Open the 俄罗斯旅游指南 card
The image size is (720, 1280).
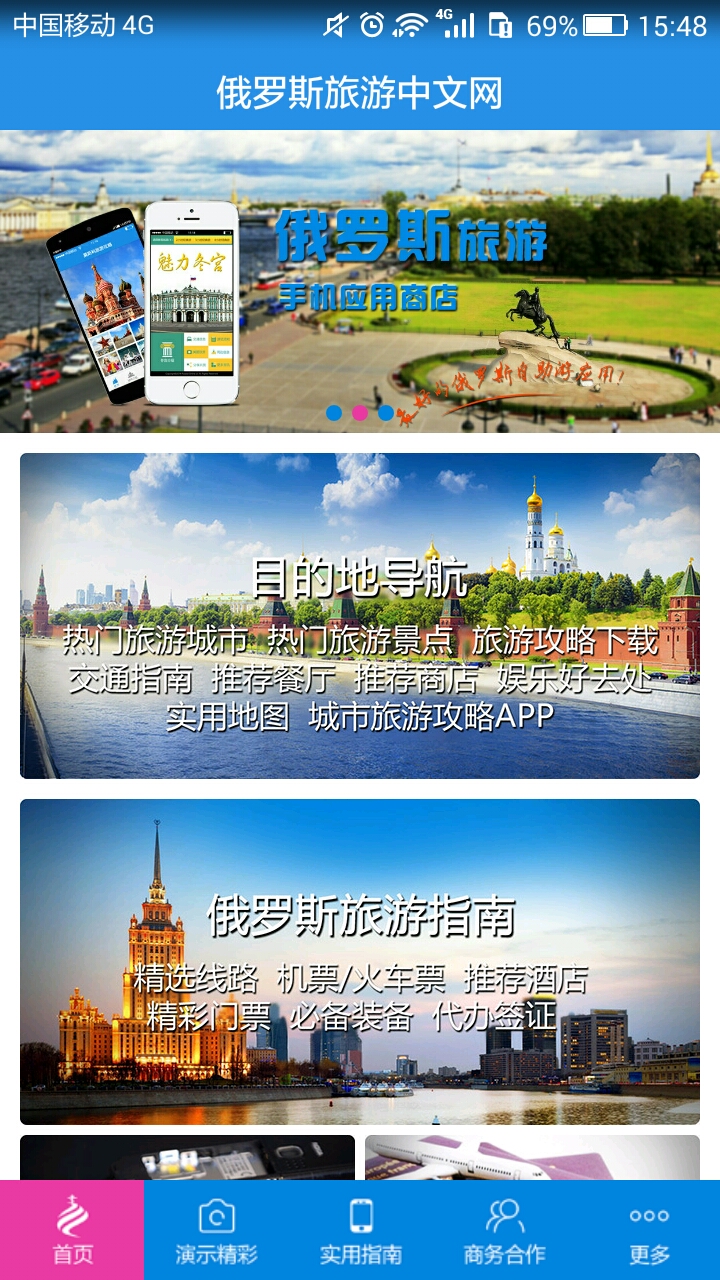point(360,961)
